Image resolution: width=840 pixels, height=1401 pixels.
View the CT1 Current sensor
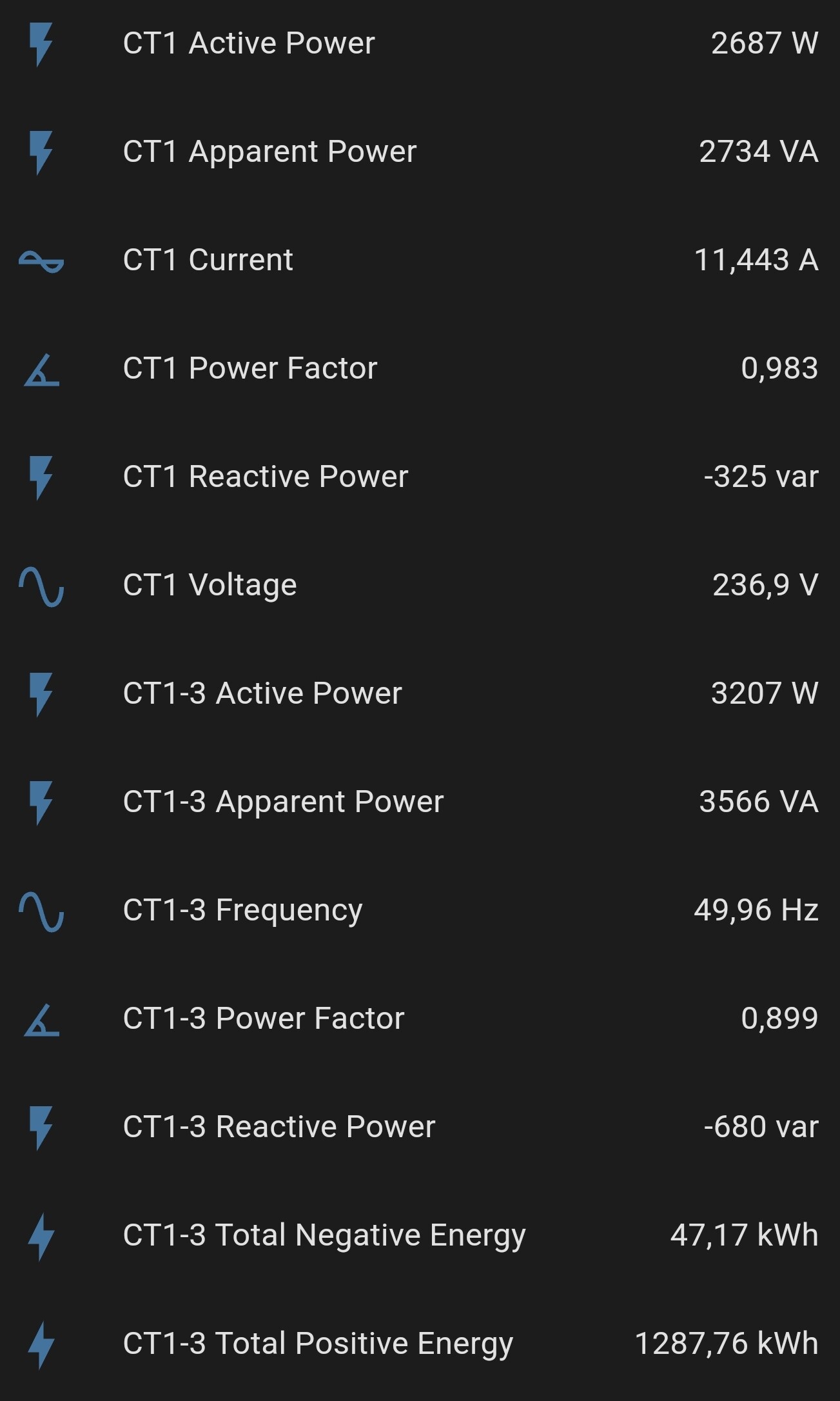click(420, 261)
